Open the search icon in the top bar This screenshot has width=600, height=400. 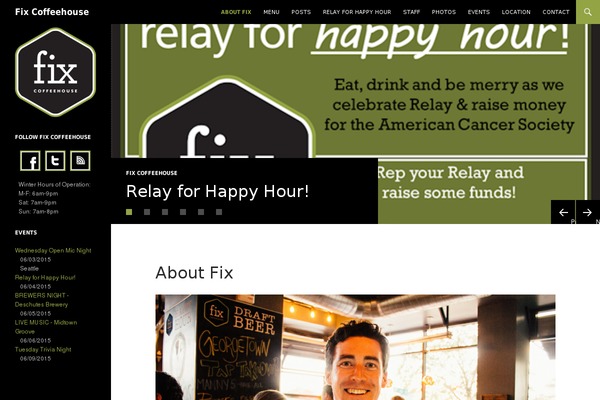coord(588,12)
